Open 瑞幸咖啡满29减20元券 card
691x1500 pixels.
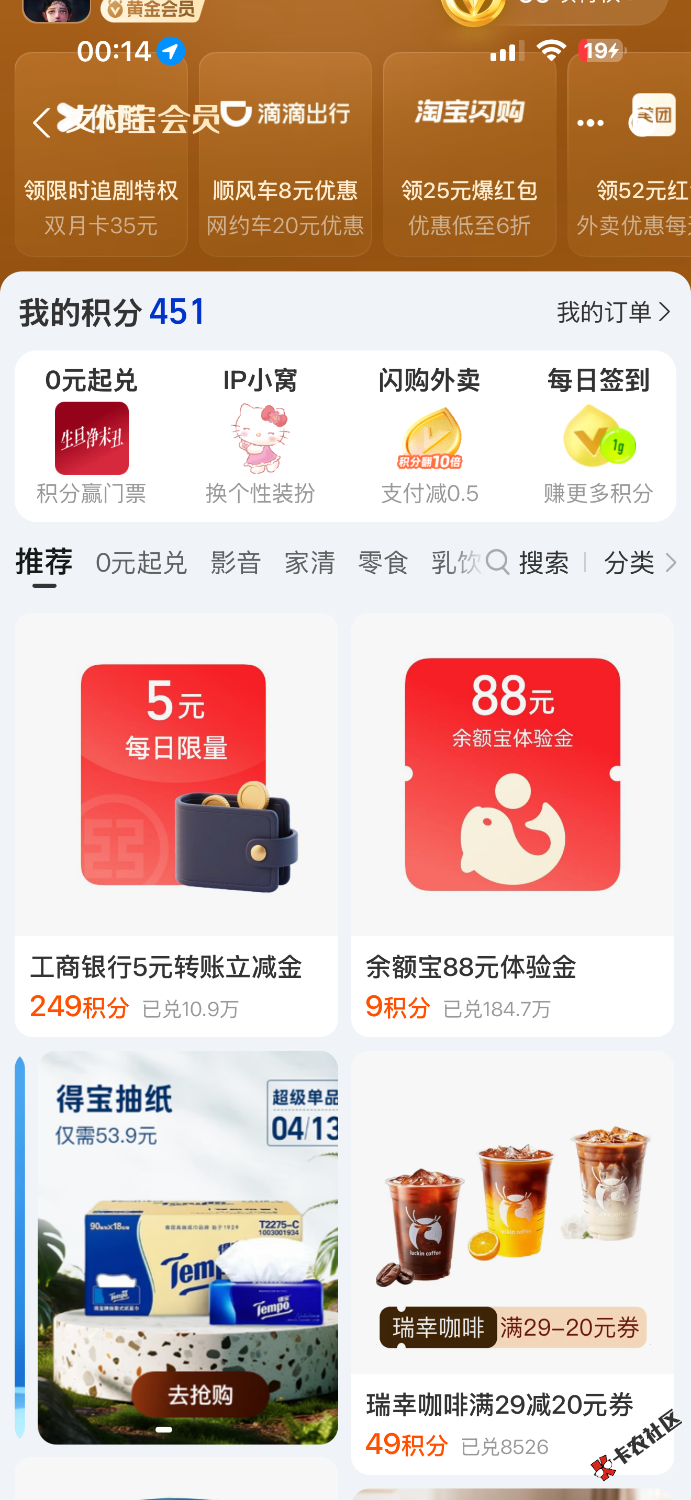[x=512, y=1262]
